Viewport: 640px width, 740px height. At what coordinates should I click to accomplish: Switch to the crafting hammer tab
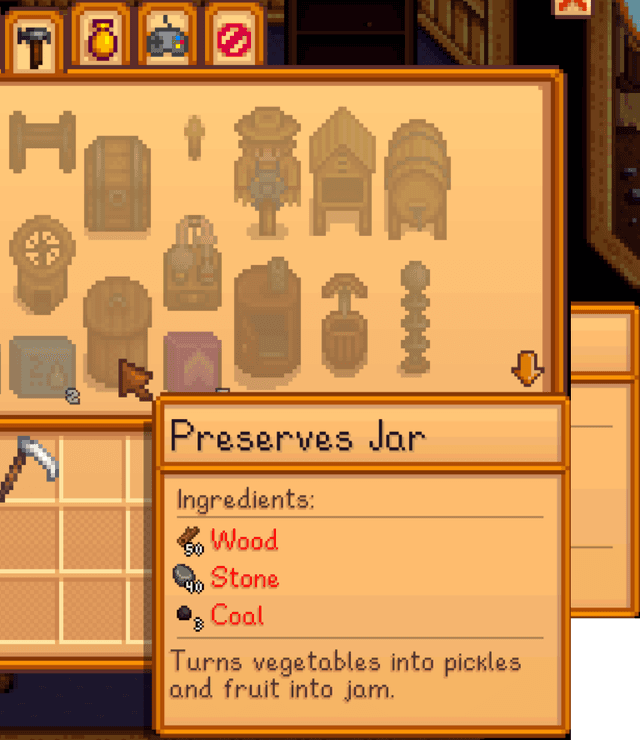37,42
